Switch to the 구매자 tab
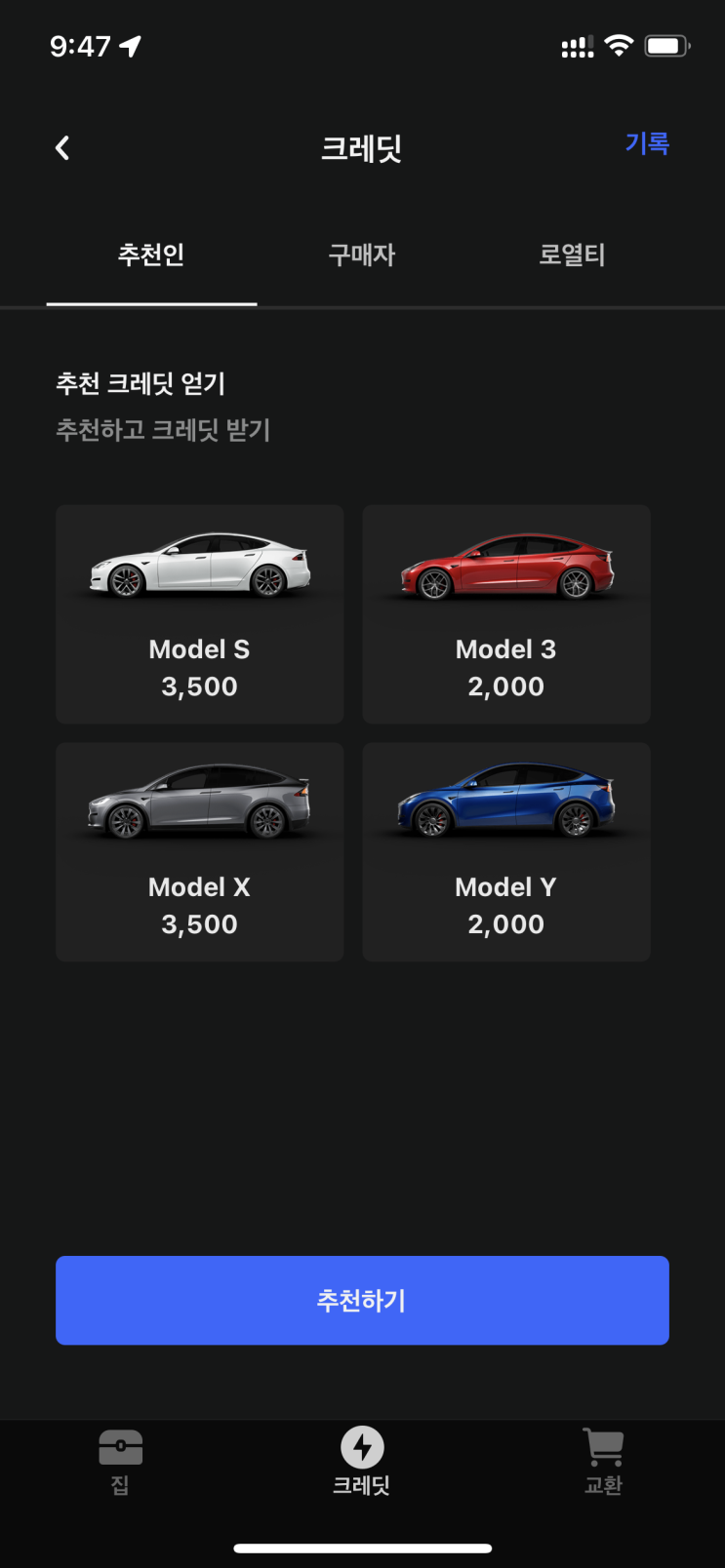Image resolution: width=725 pixels, height=1568 pixels. (362, 255)
